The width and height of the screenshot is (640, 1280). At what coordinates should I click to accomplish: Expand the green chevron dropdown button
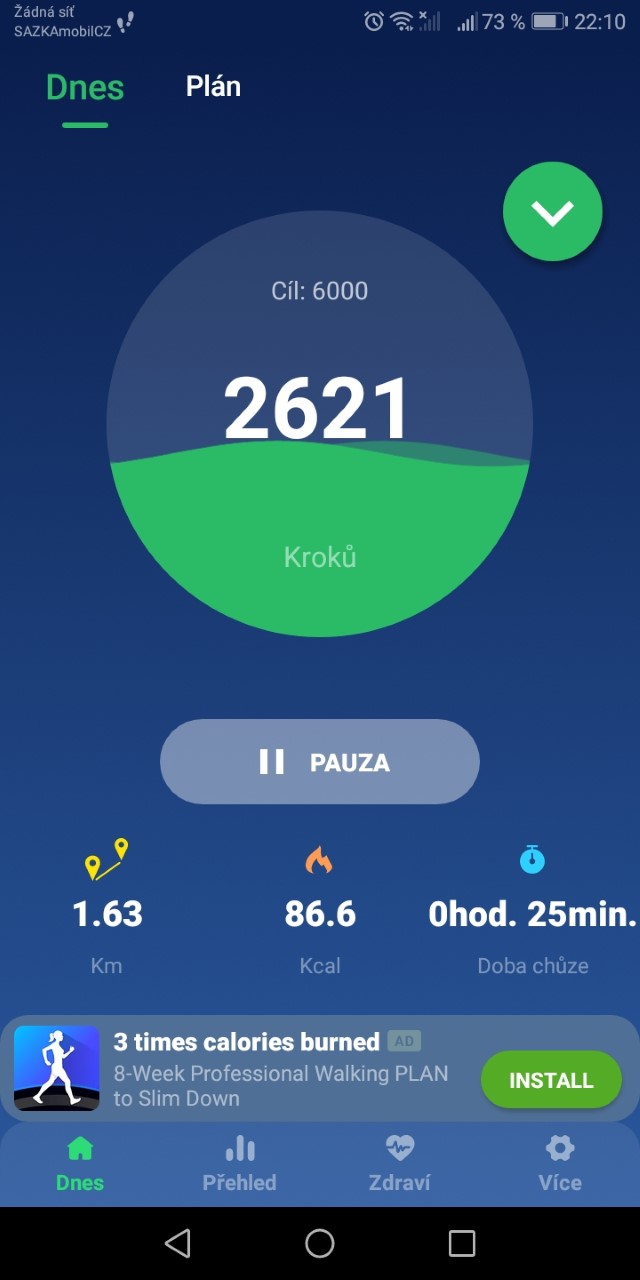[x=552, y=212]
